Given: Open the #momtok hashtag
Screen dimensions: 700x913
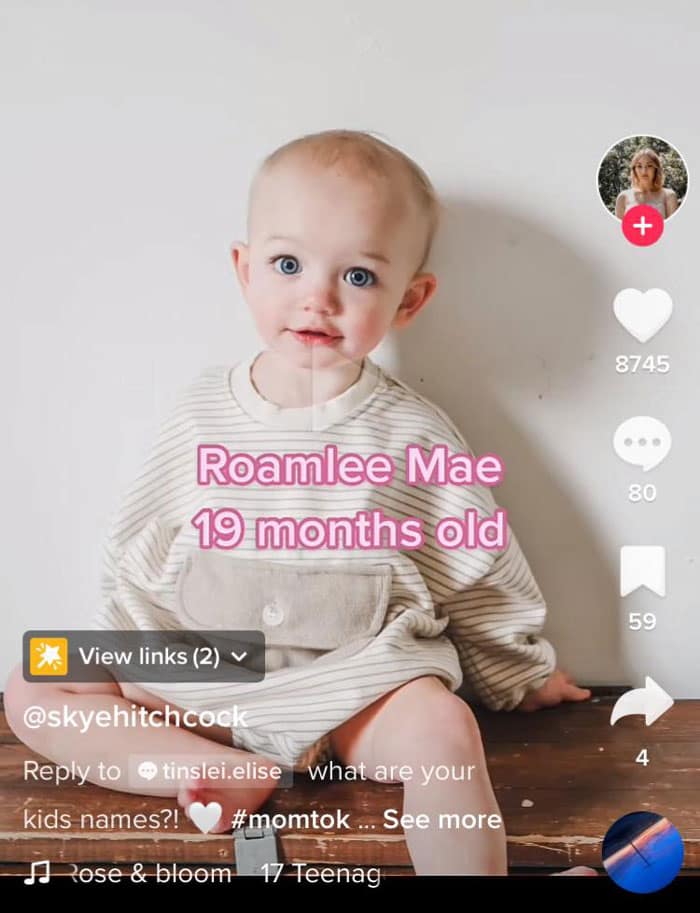Looking at the screenshot, I should (290, 820).
